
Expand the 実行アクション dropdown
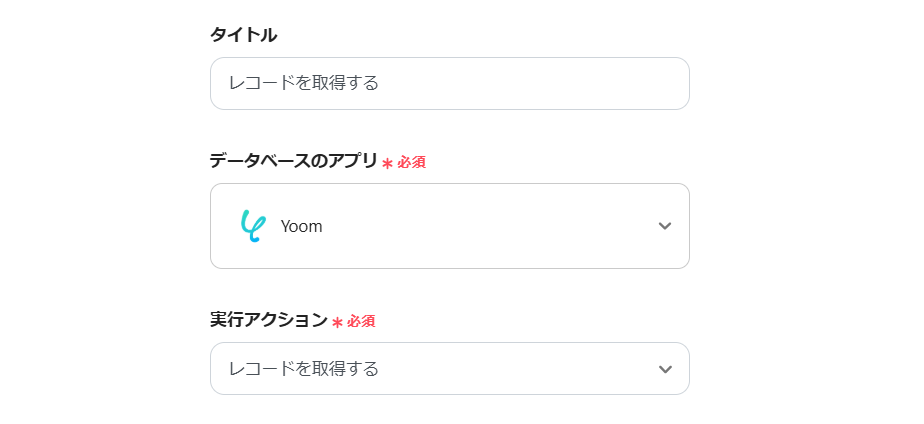tap(449, 369)
